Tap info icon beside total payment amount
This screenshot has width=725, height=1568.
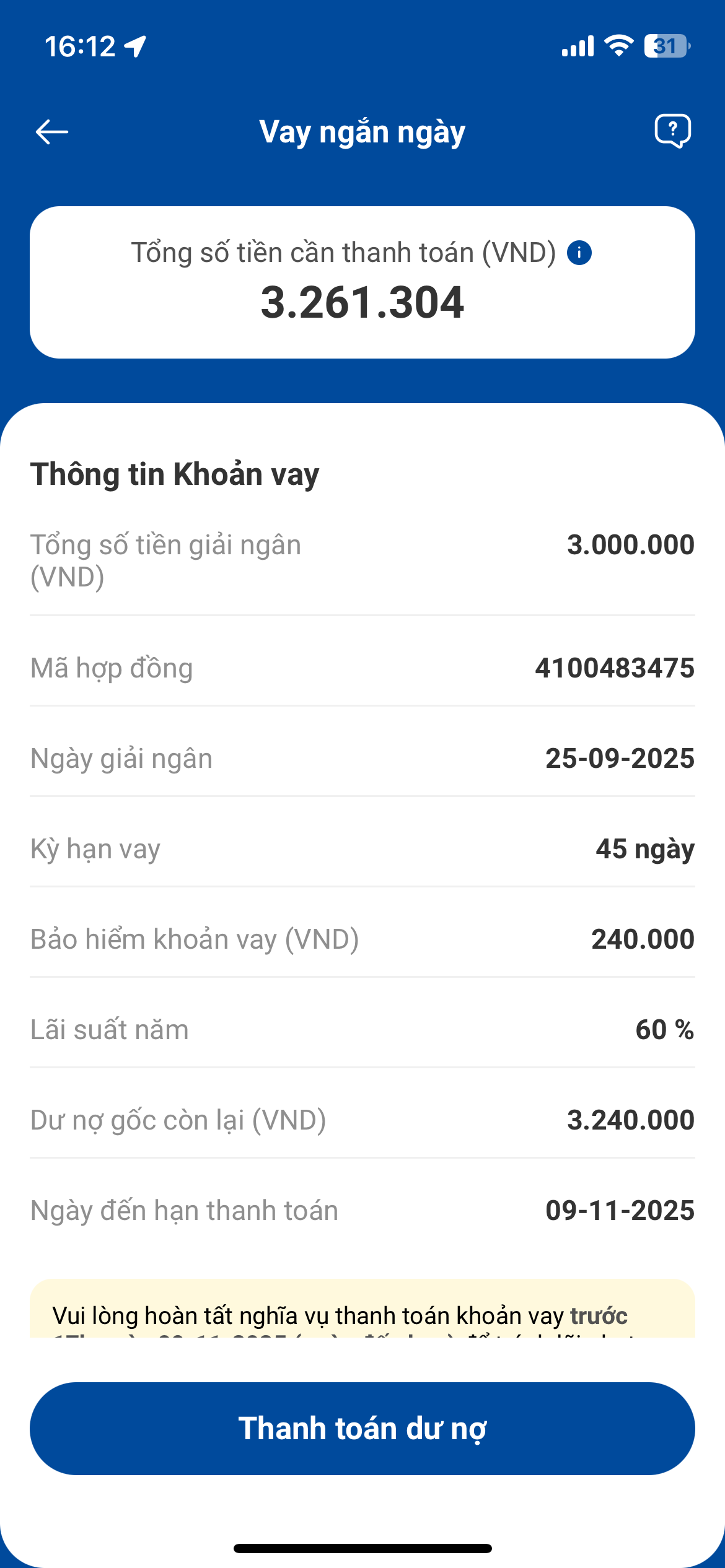[x=579, y=253]
